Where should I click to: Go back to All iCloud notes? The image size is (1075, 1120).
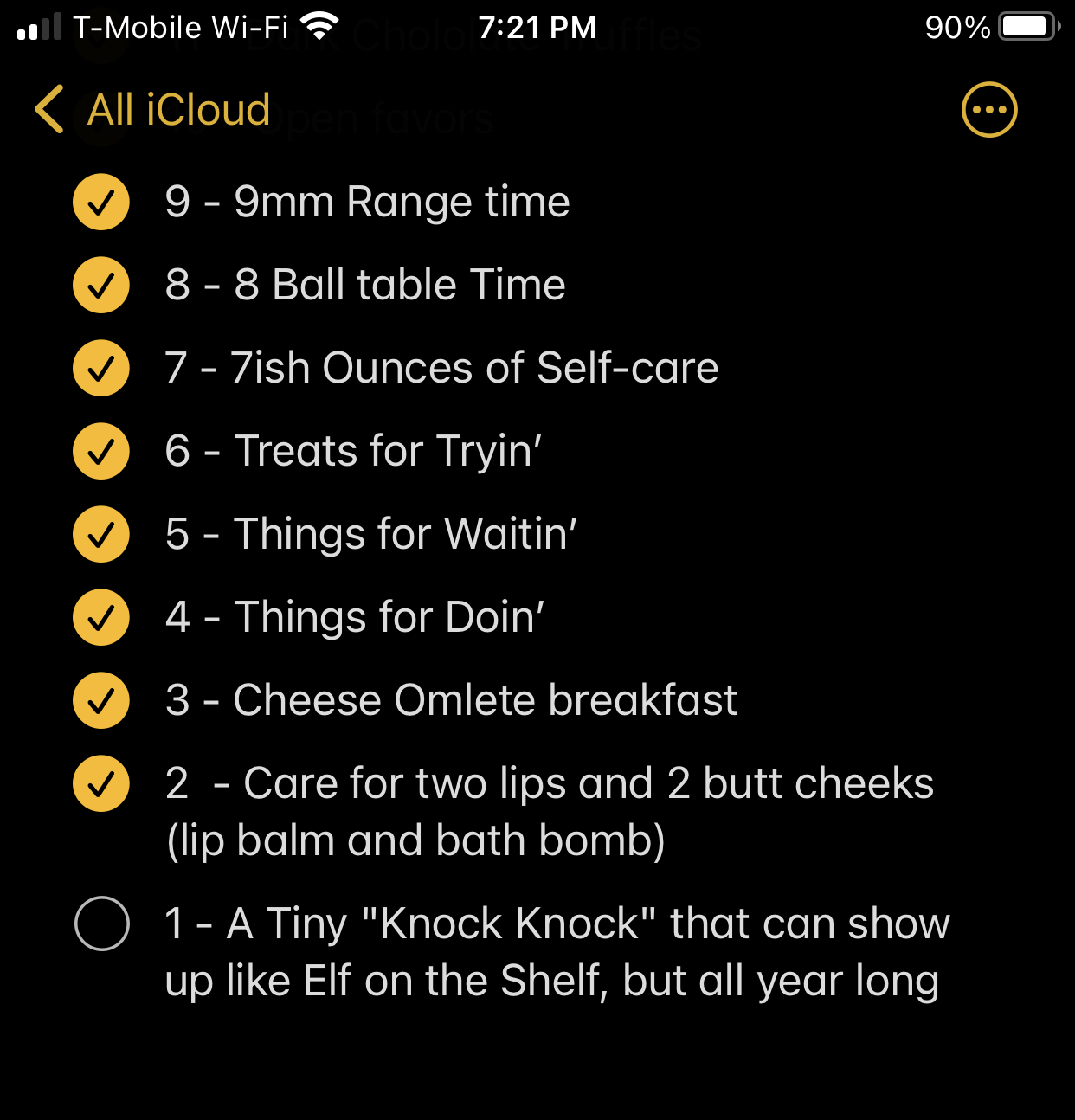coord(153,110)
